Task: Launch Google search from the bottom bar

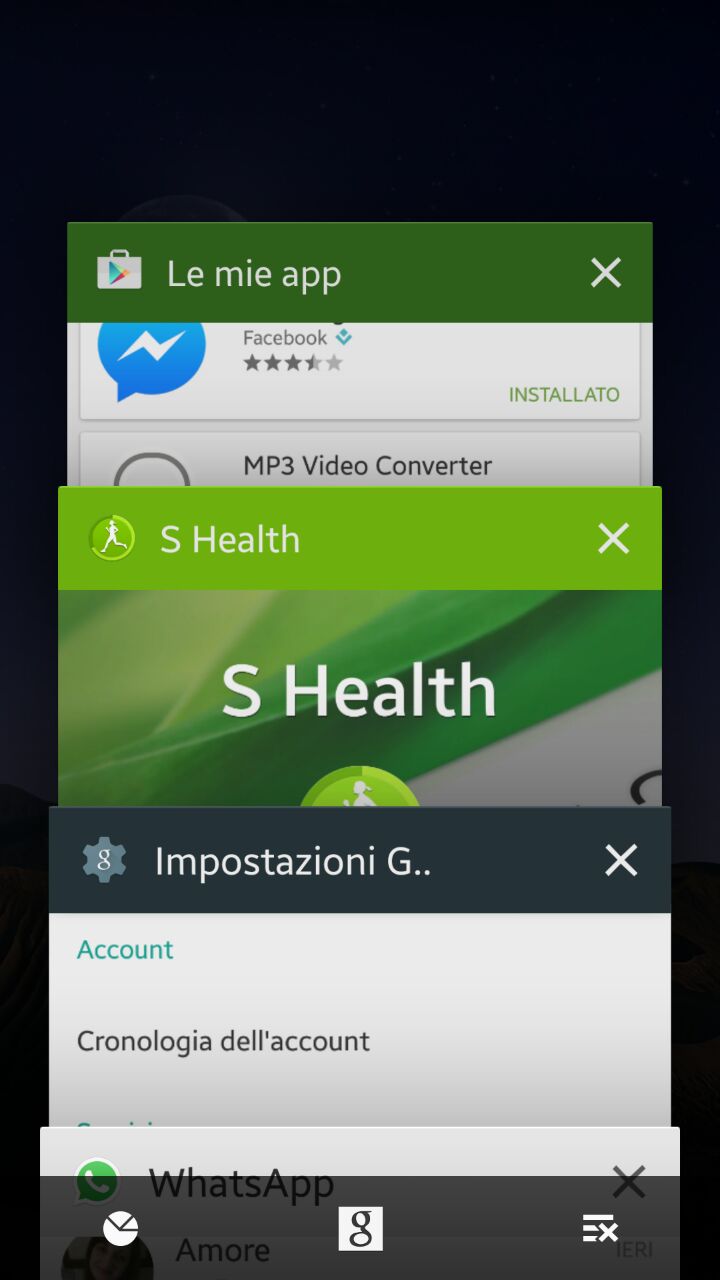Action: [360, 1228]
